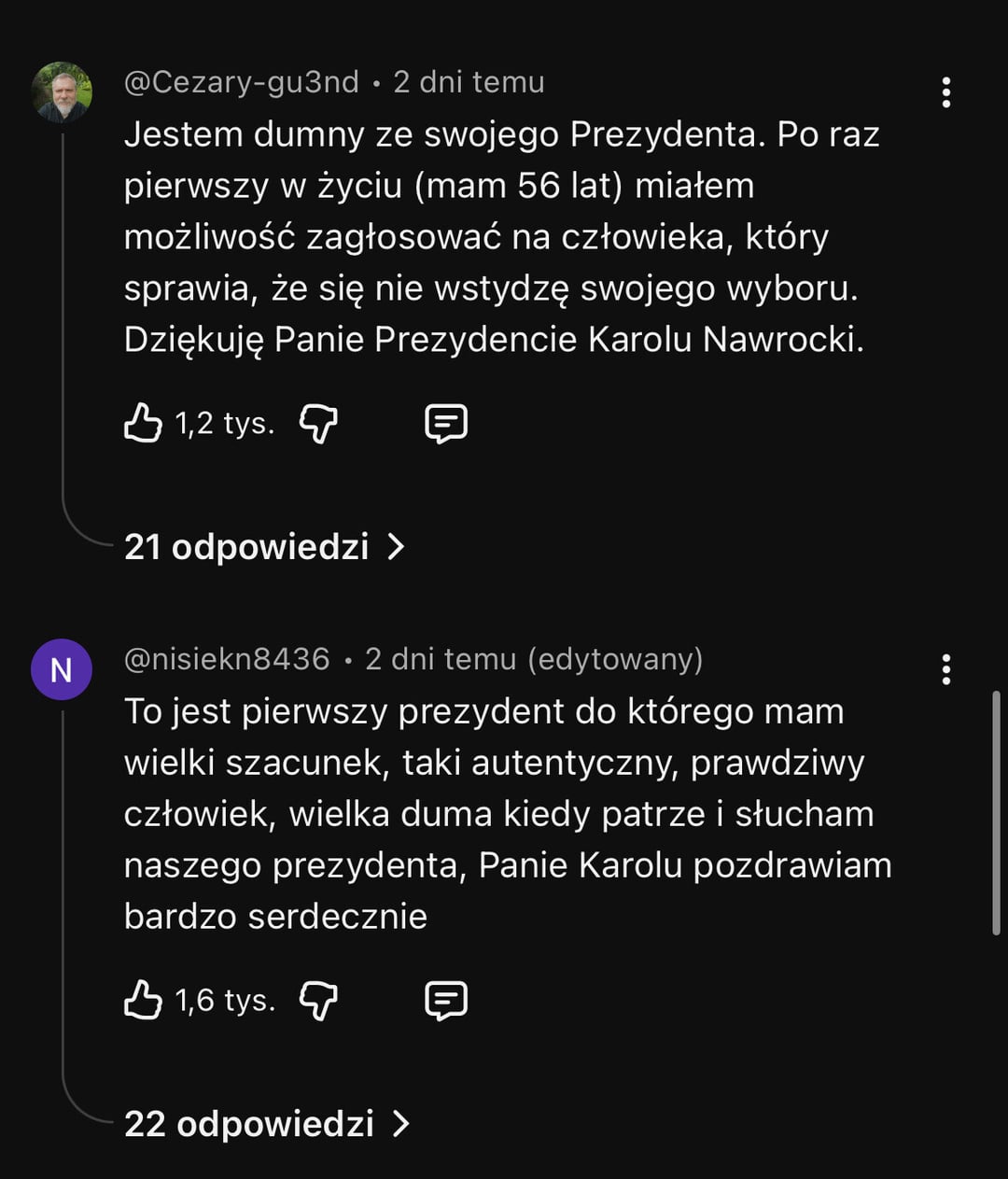Dislike the comment by @nisiekn8436
The height and width of the screenshot is (1179, 1008).
tap(318, 1000)
